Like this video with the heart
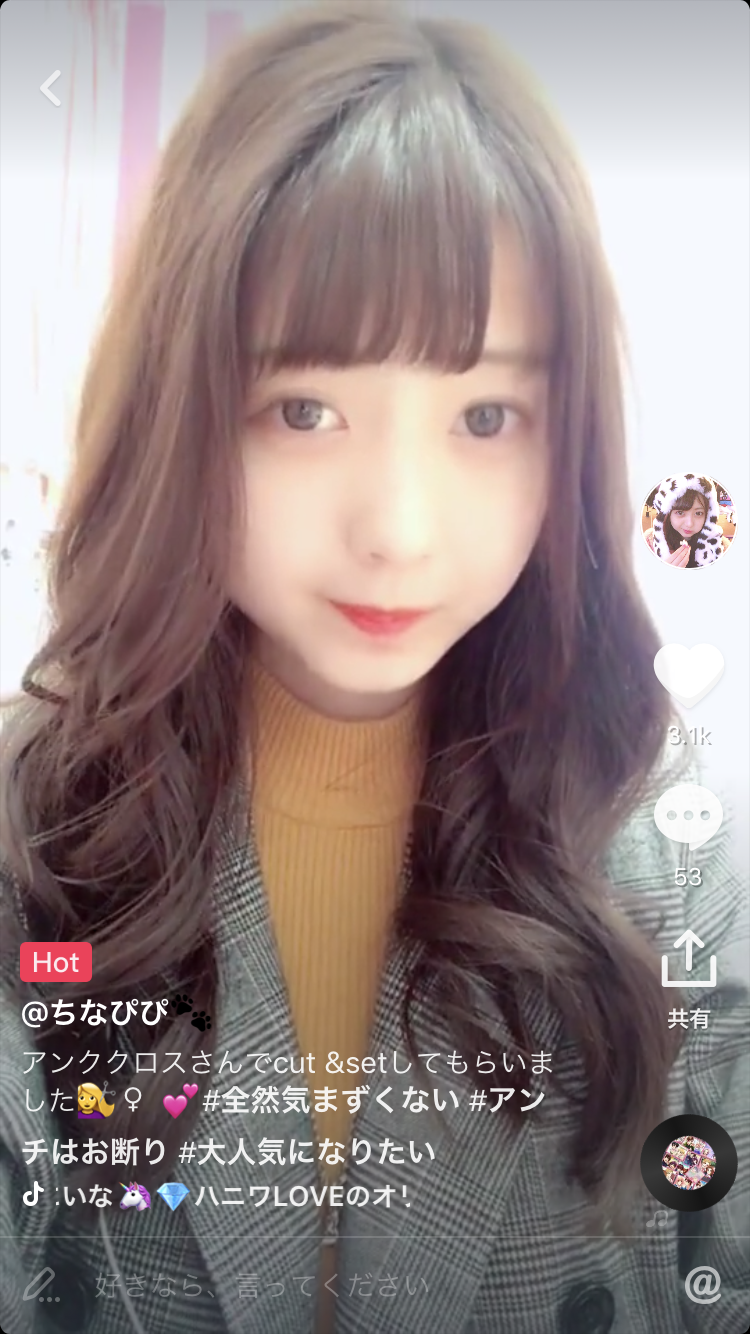The height and width of the screenshot is (1334, 750). [689, 677]
